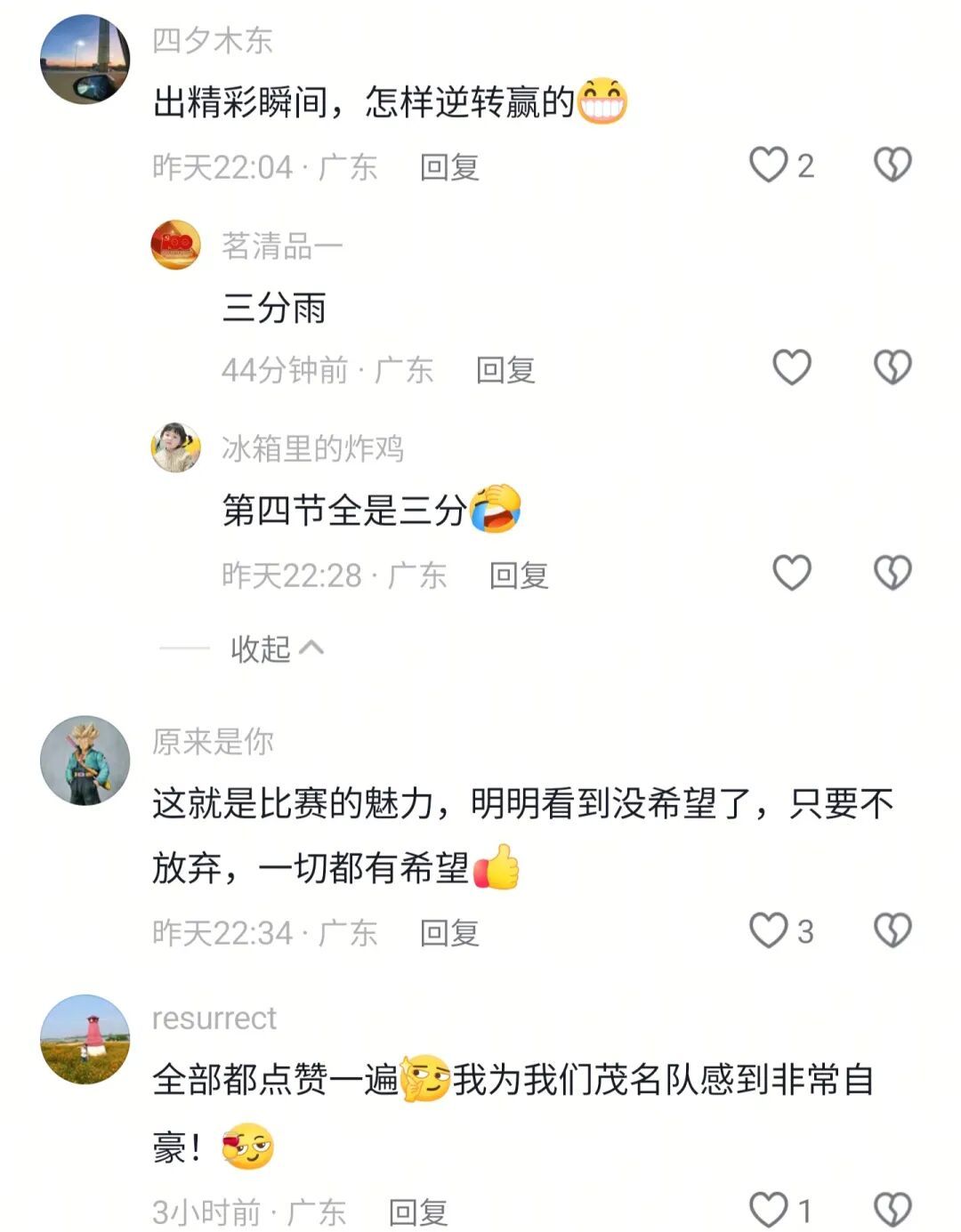Open resurrect's profile avatar

[85, 1039]
